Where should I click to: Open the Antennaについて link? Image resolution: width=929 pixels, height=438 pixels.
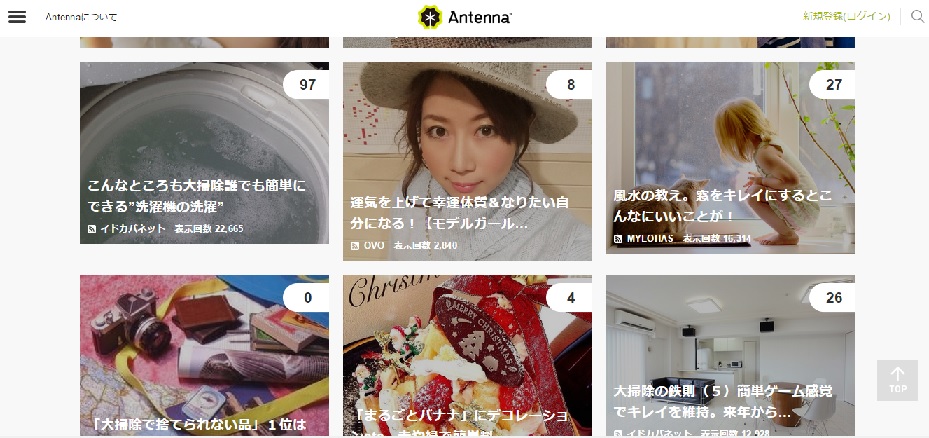click(81, 18)
